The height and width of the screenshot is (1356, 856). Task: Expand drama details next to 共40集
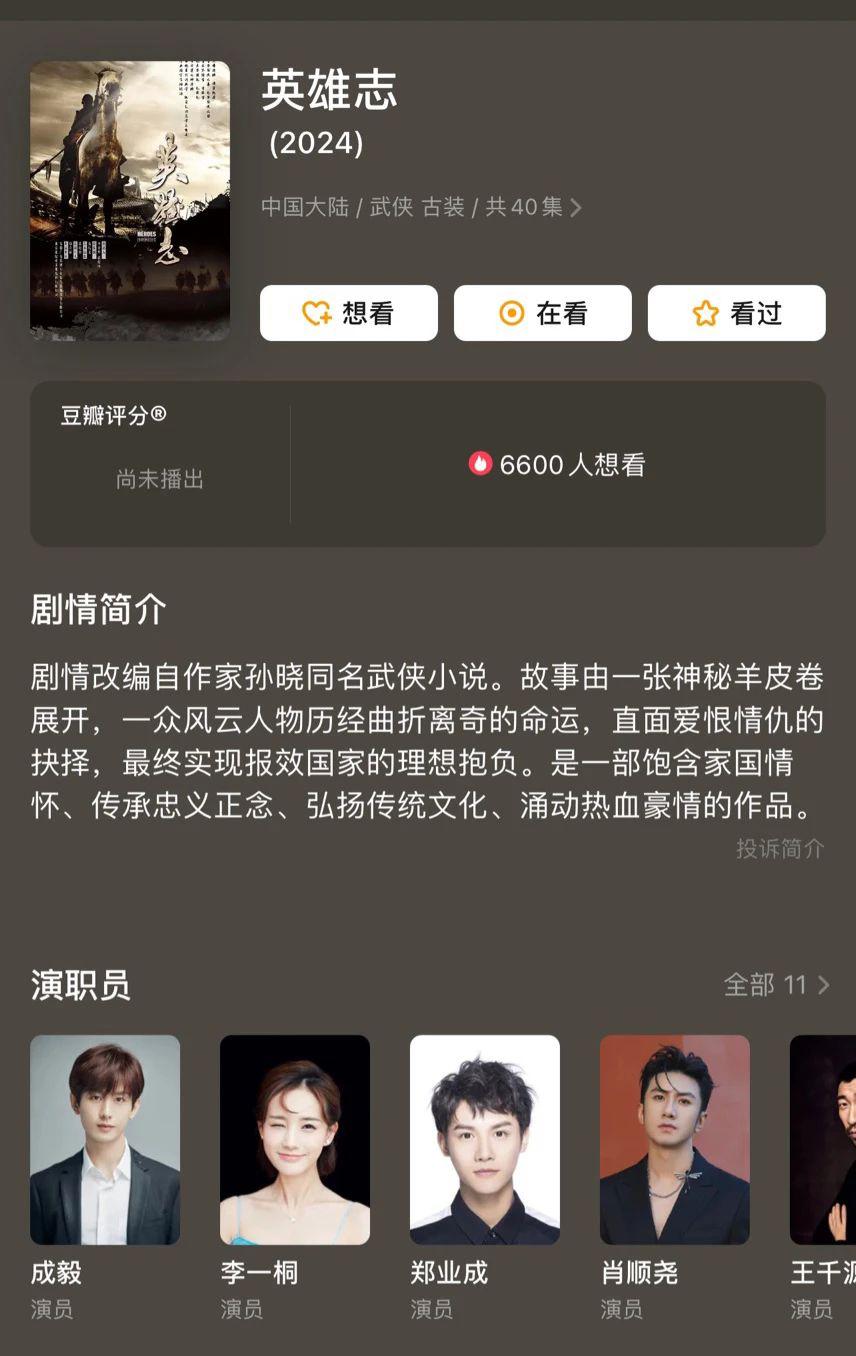(576, 208)
